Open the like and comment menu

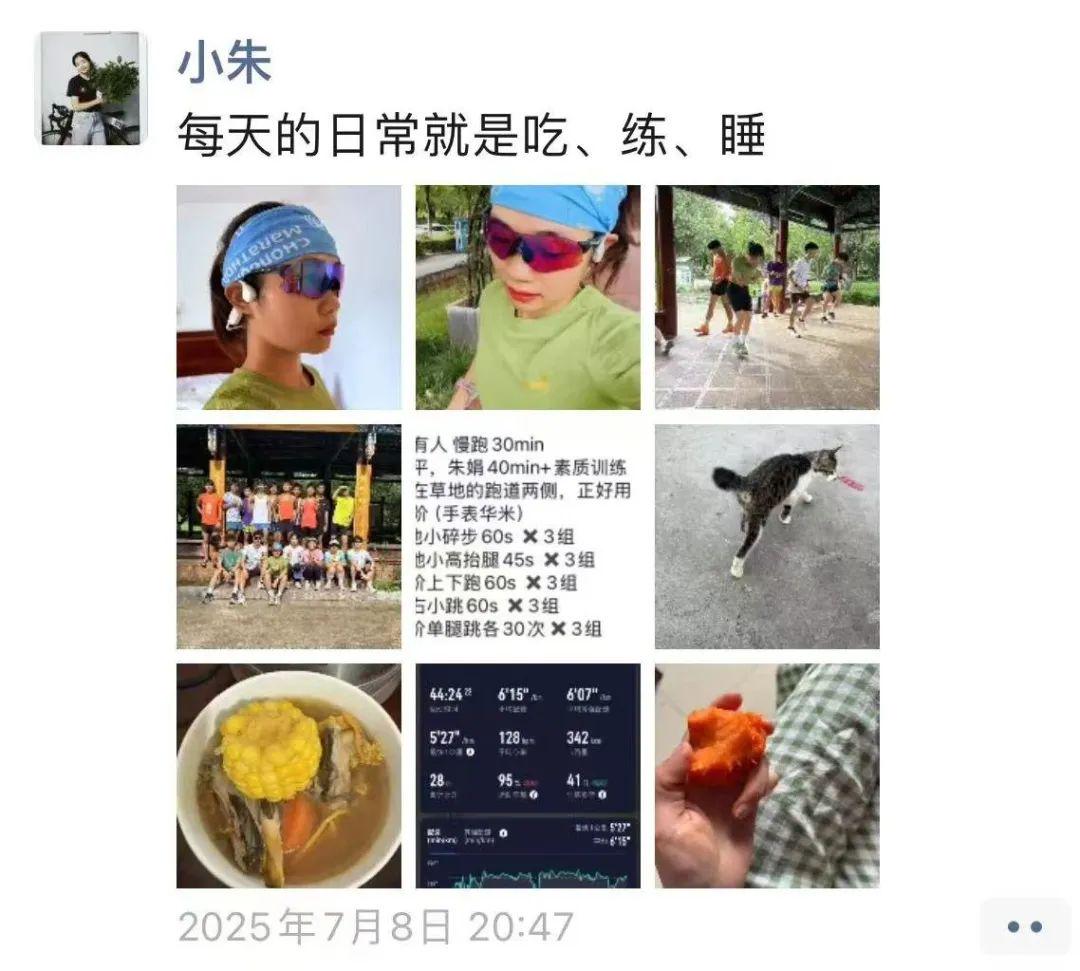click(1024, 926)
